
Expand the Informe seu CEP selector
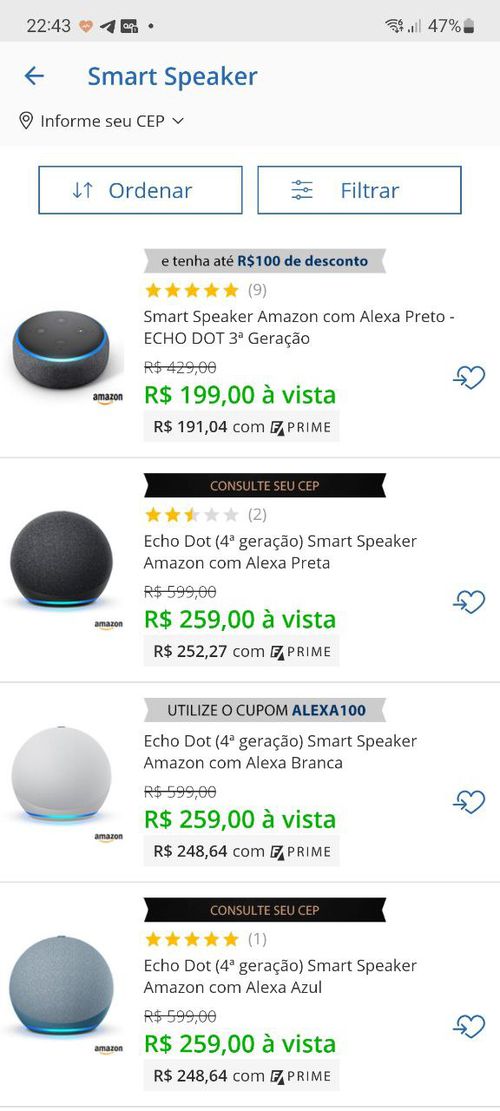[101, 121]
